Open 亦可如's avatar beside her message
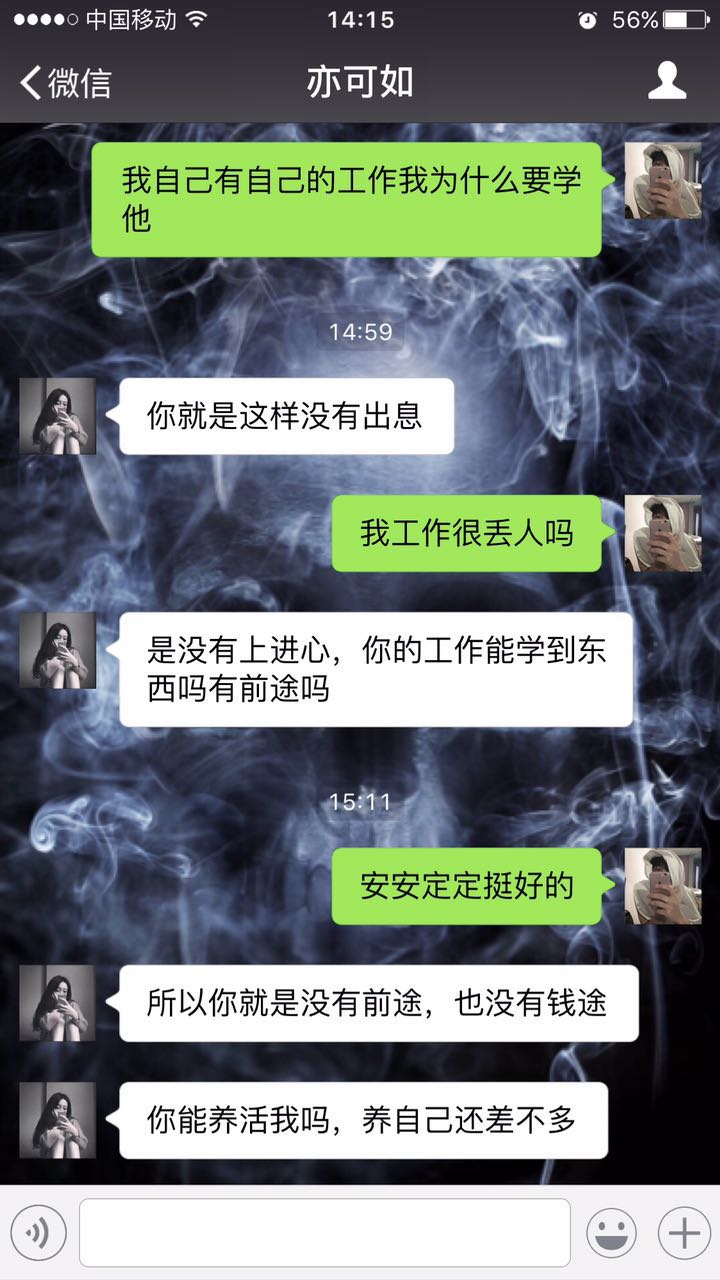This screenshot has width=720, height=1280. click(57, 415)
